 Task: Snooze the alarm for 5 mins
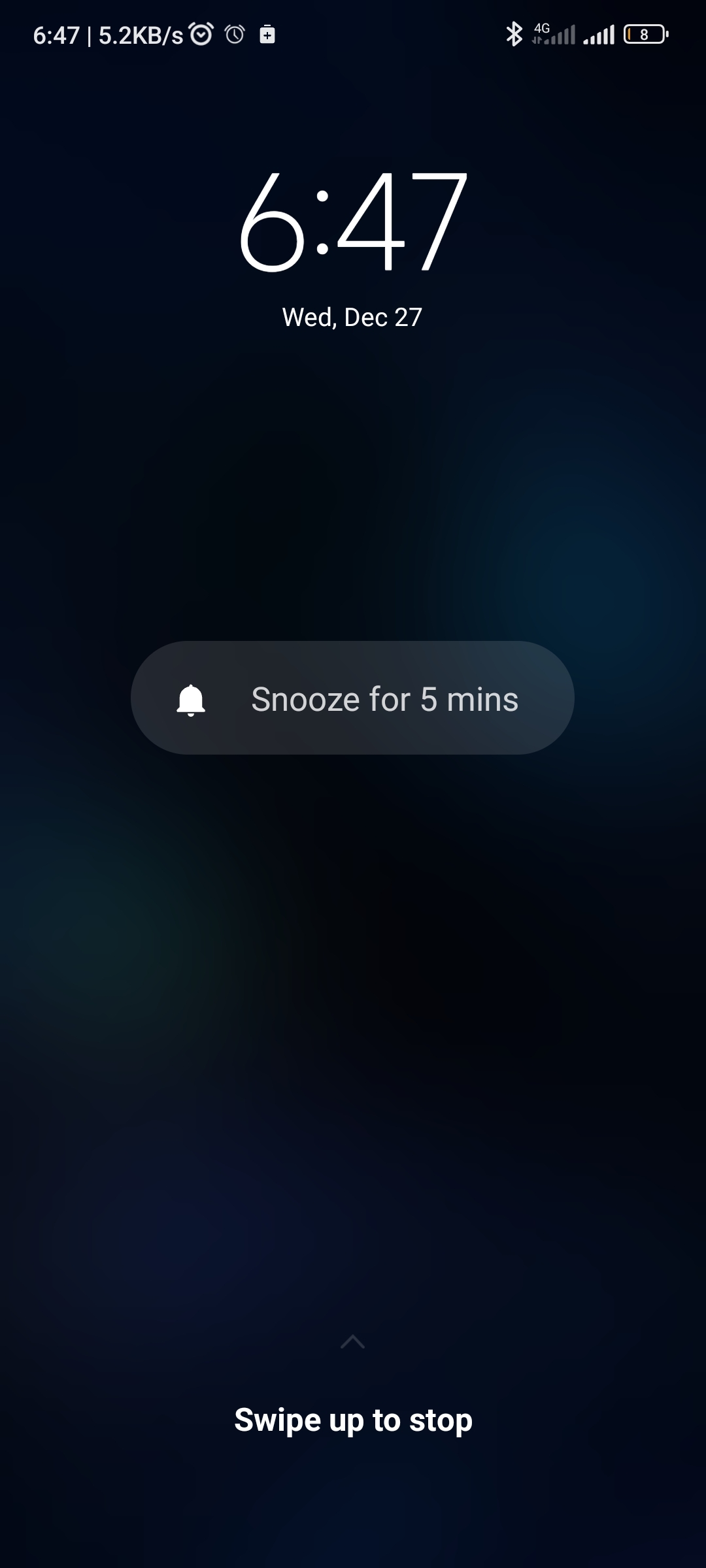(x=352, y=698)
